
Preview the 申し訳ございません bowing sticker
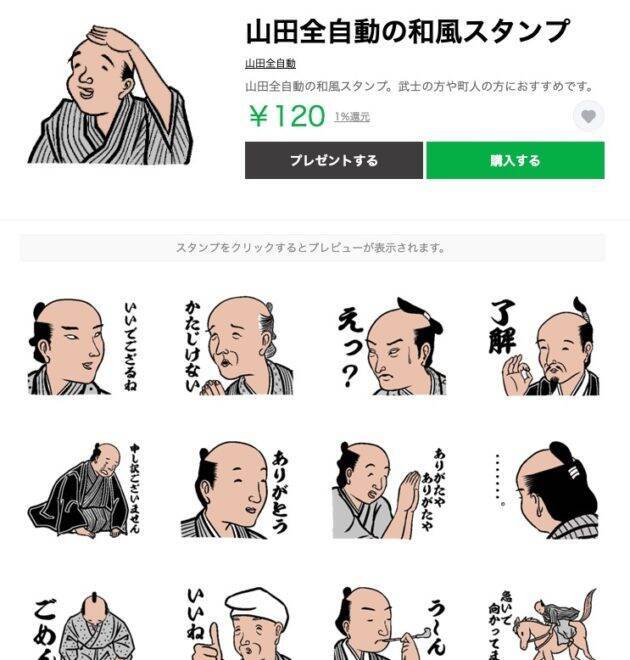[85, 490]
